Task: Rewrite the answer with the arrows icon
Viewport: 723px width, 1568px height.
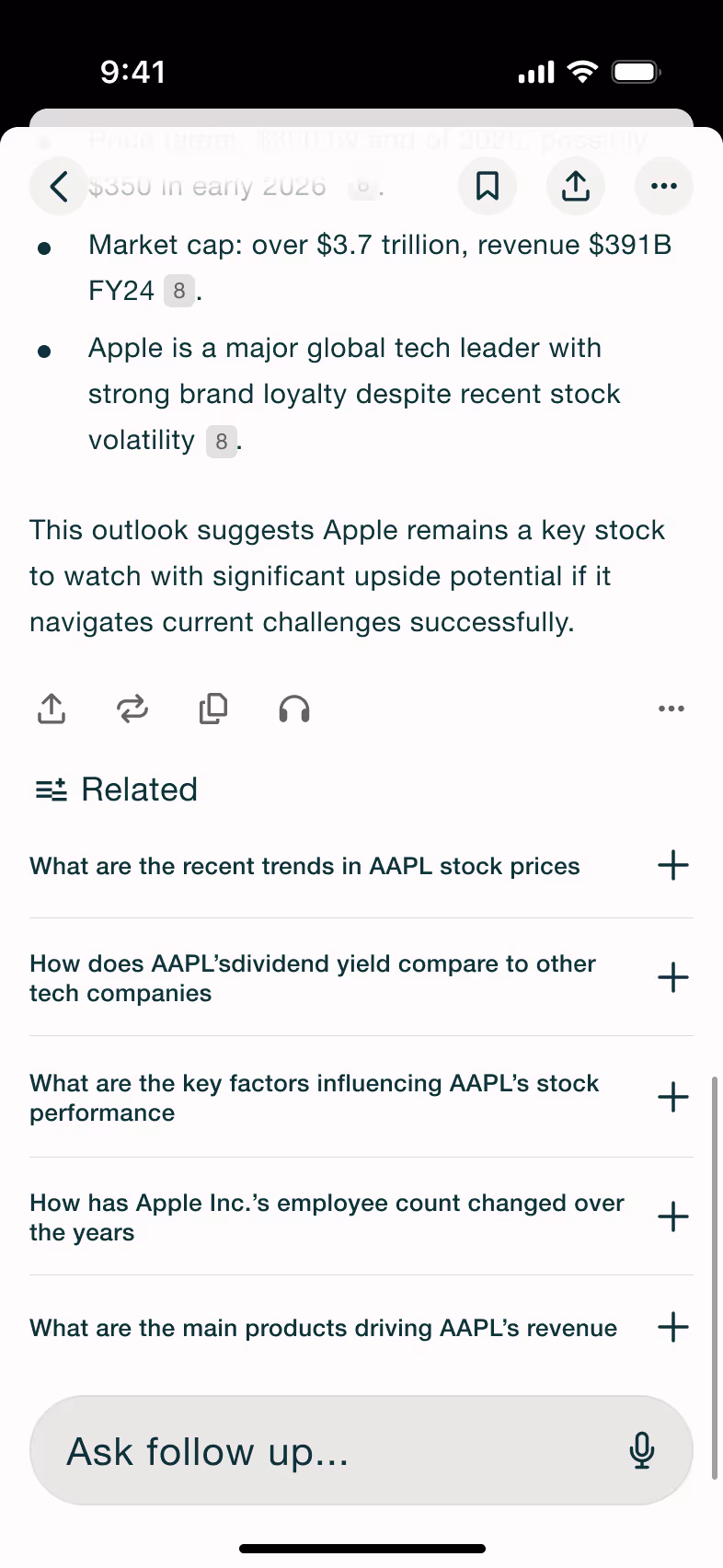Action: pyautogui.click(x=132, y=709)
